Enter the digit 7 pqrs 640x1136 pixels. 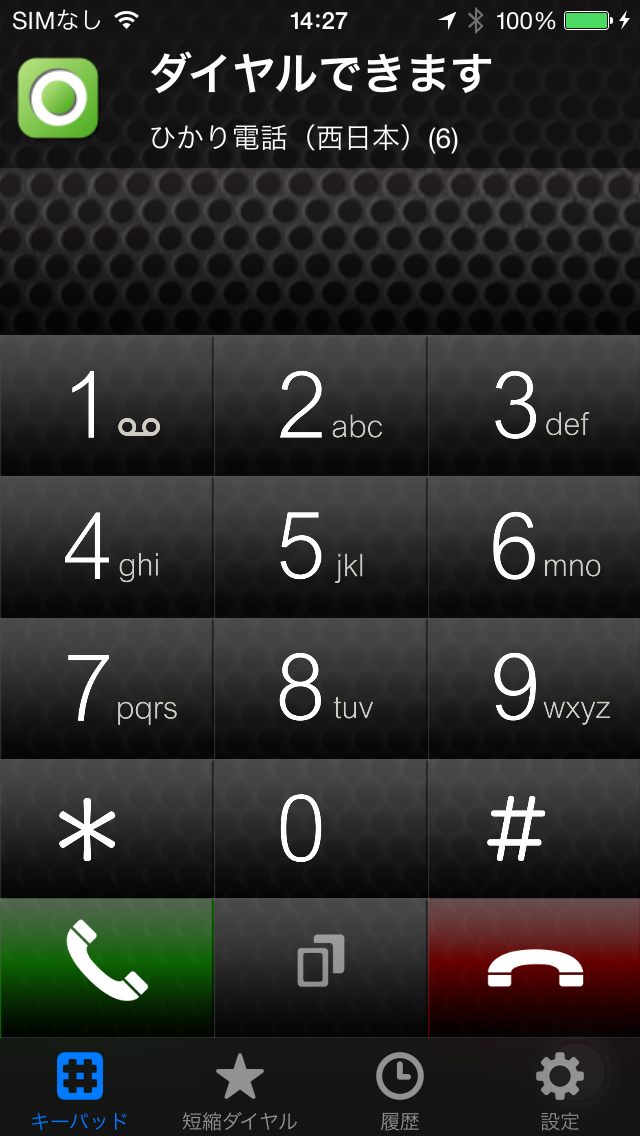point(107,688)
